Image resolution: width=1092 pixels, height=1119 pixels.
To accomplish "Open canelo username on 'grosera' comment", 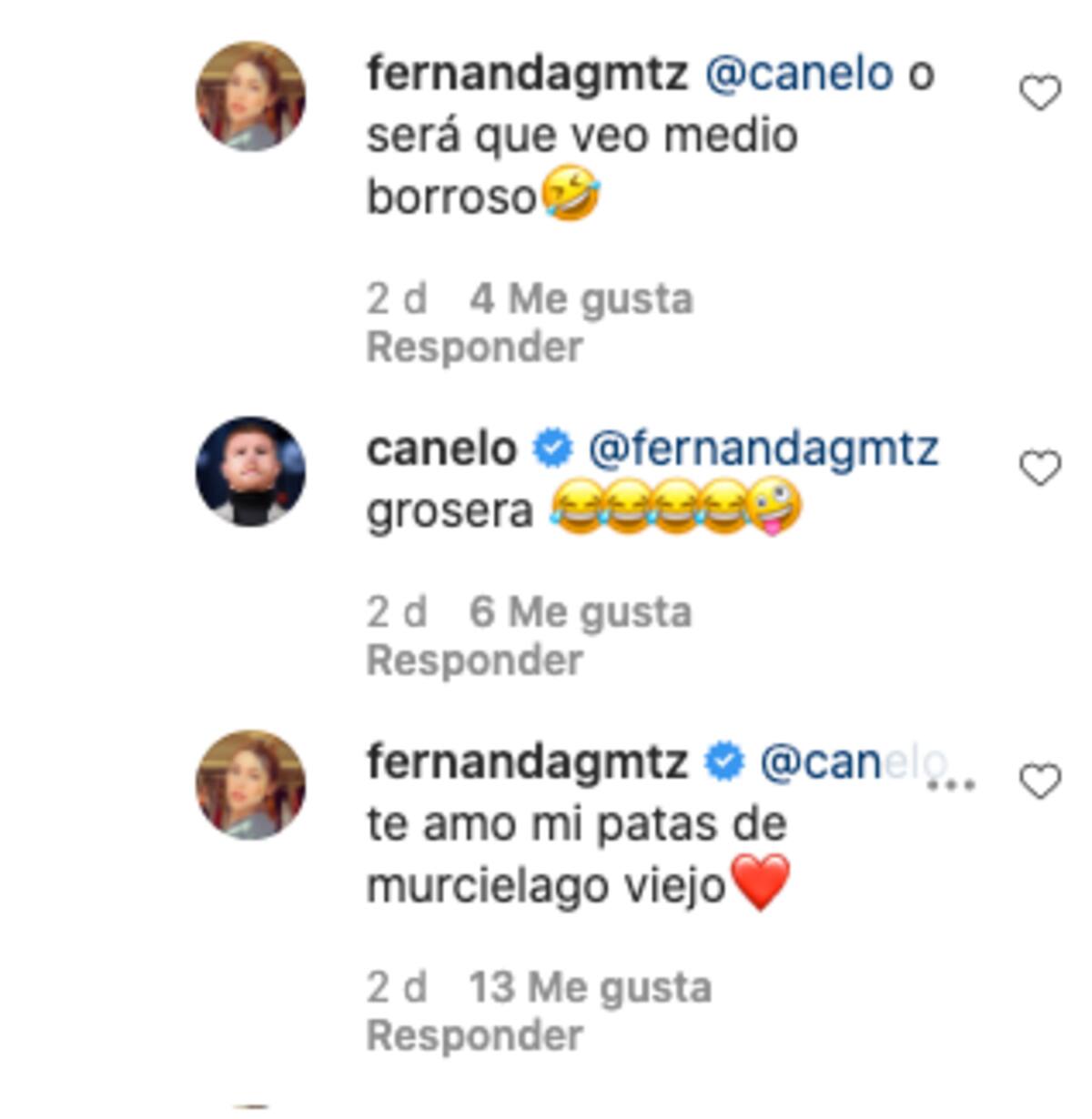I will tap(441, 449).
